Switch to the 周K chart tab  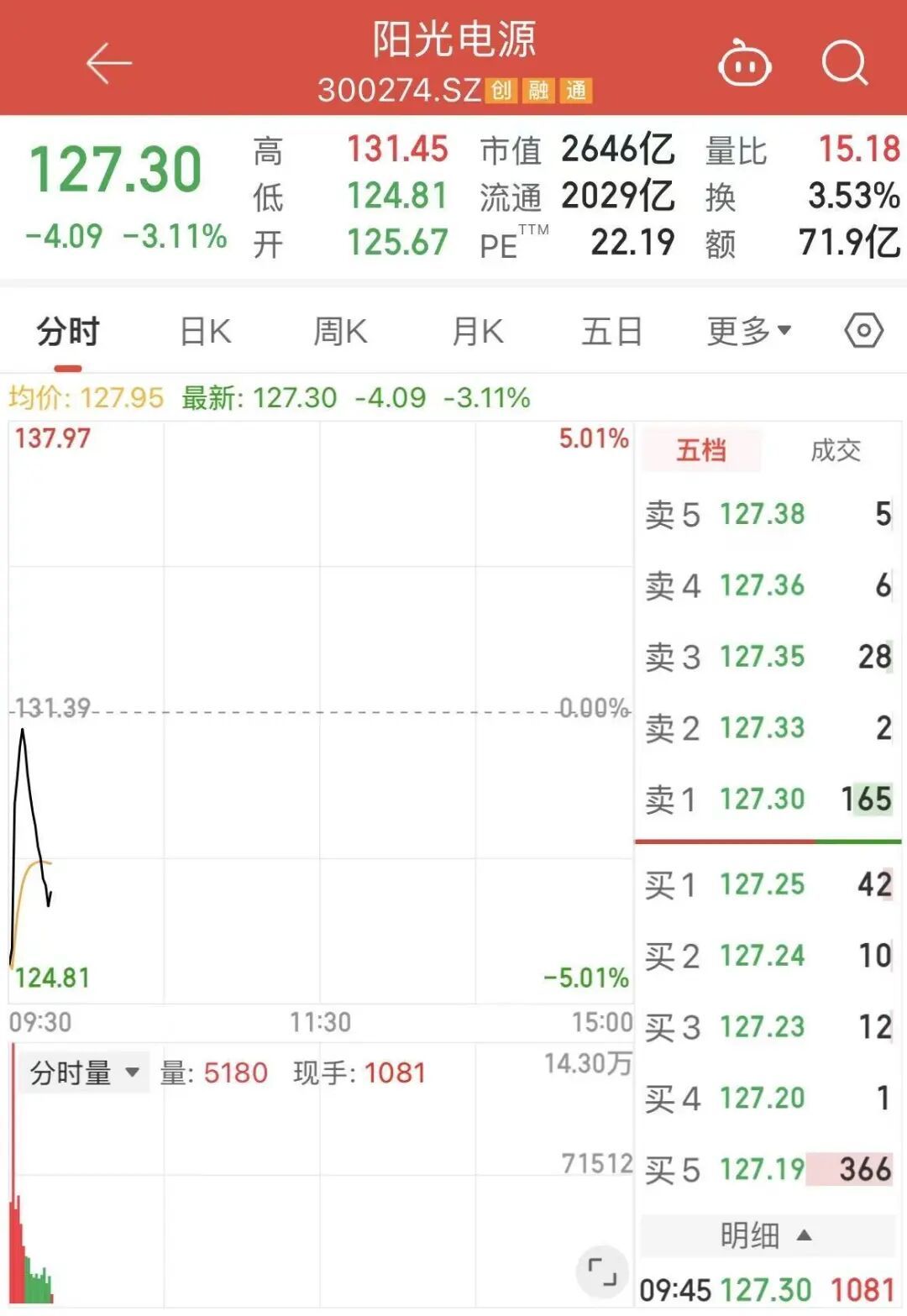[340, 332]
